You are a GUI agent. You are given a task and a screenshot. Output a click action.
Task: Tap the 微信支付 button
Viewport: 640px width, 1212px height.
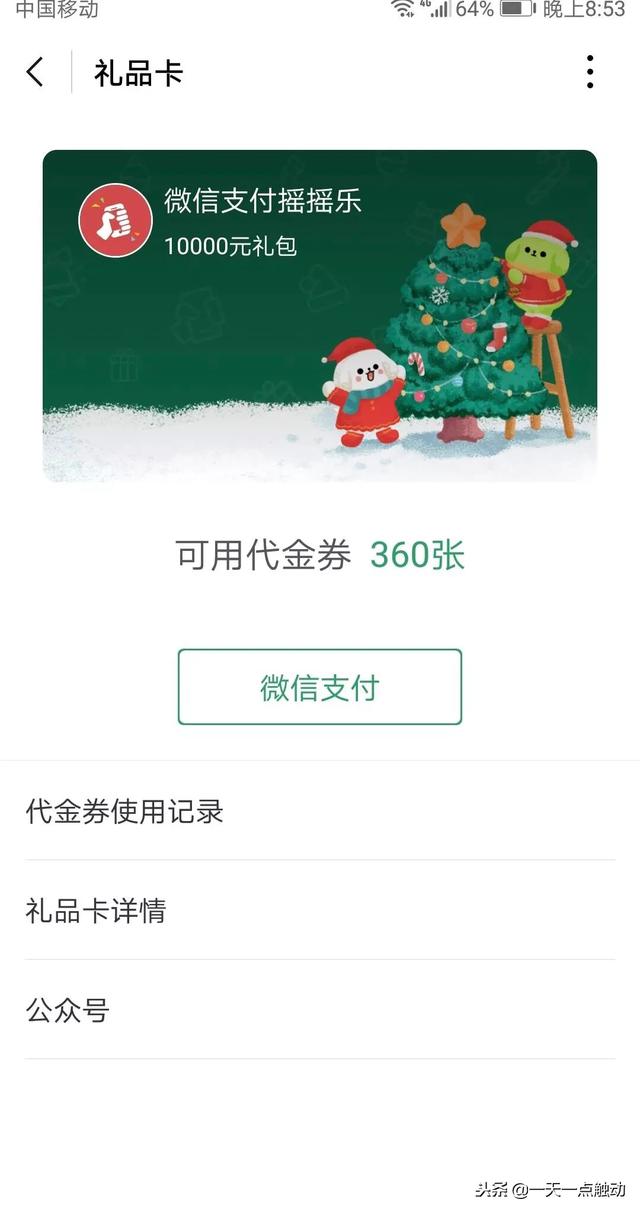320,687
